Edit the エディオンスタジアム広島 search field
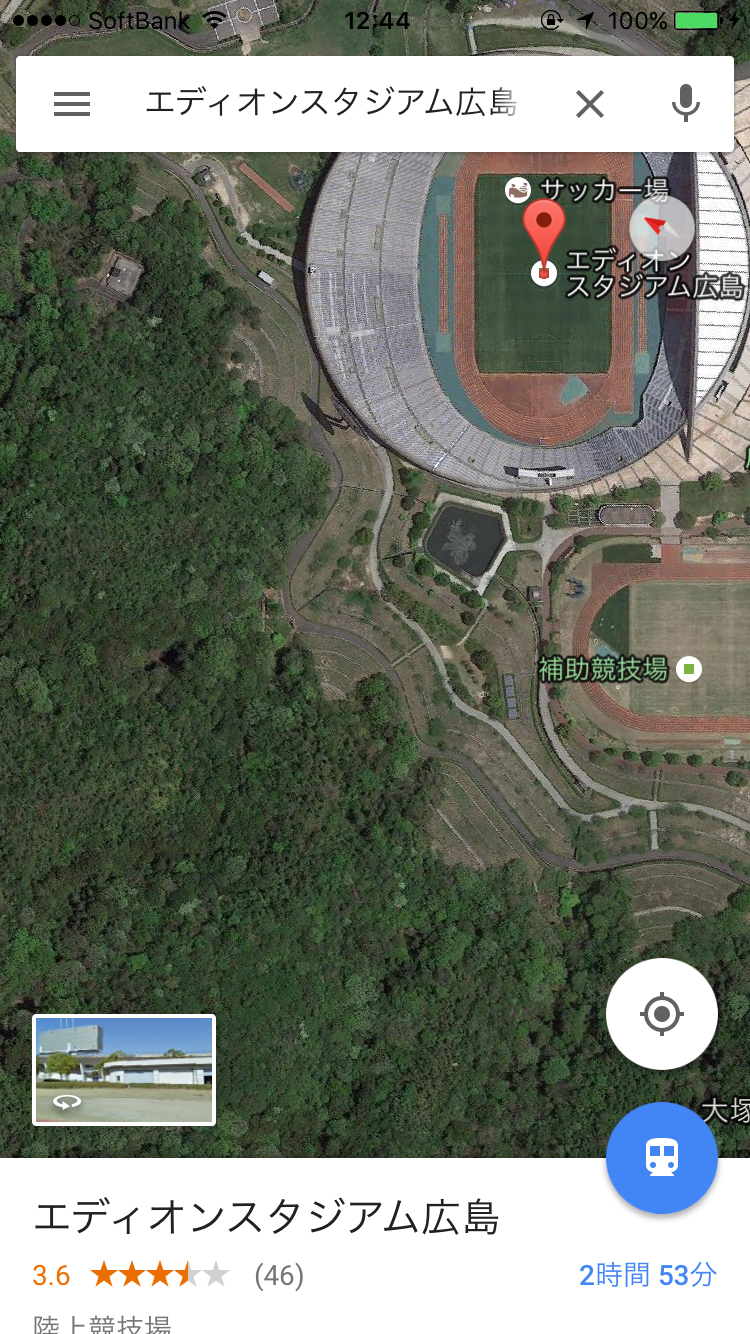The height and width of the screenshot is (1334, 750). [330, 104]
